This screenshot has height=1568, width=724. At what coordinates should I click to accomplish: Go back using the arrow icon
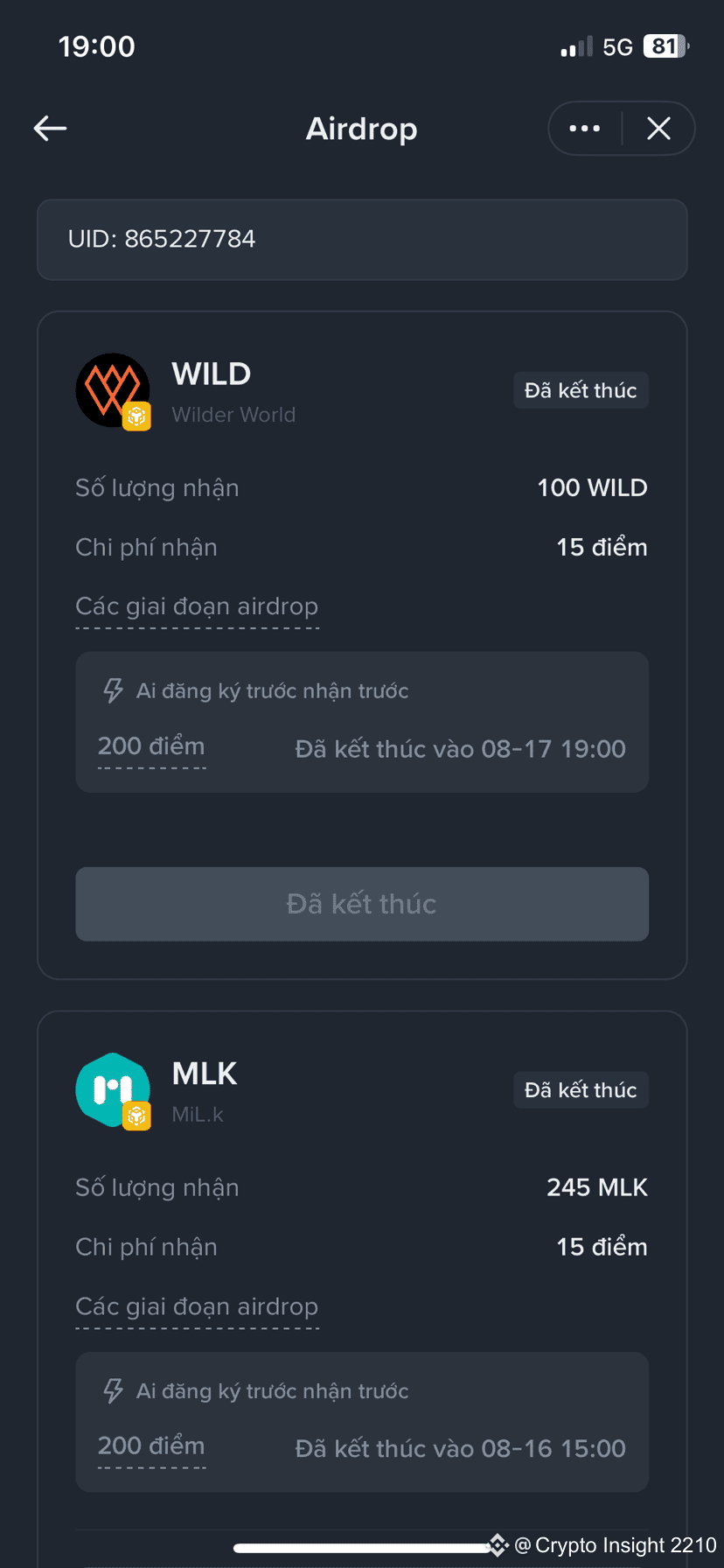[x=50, y=129]
